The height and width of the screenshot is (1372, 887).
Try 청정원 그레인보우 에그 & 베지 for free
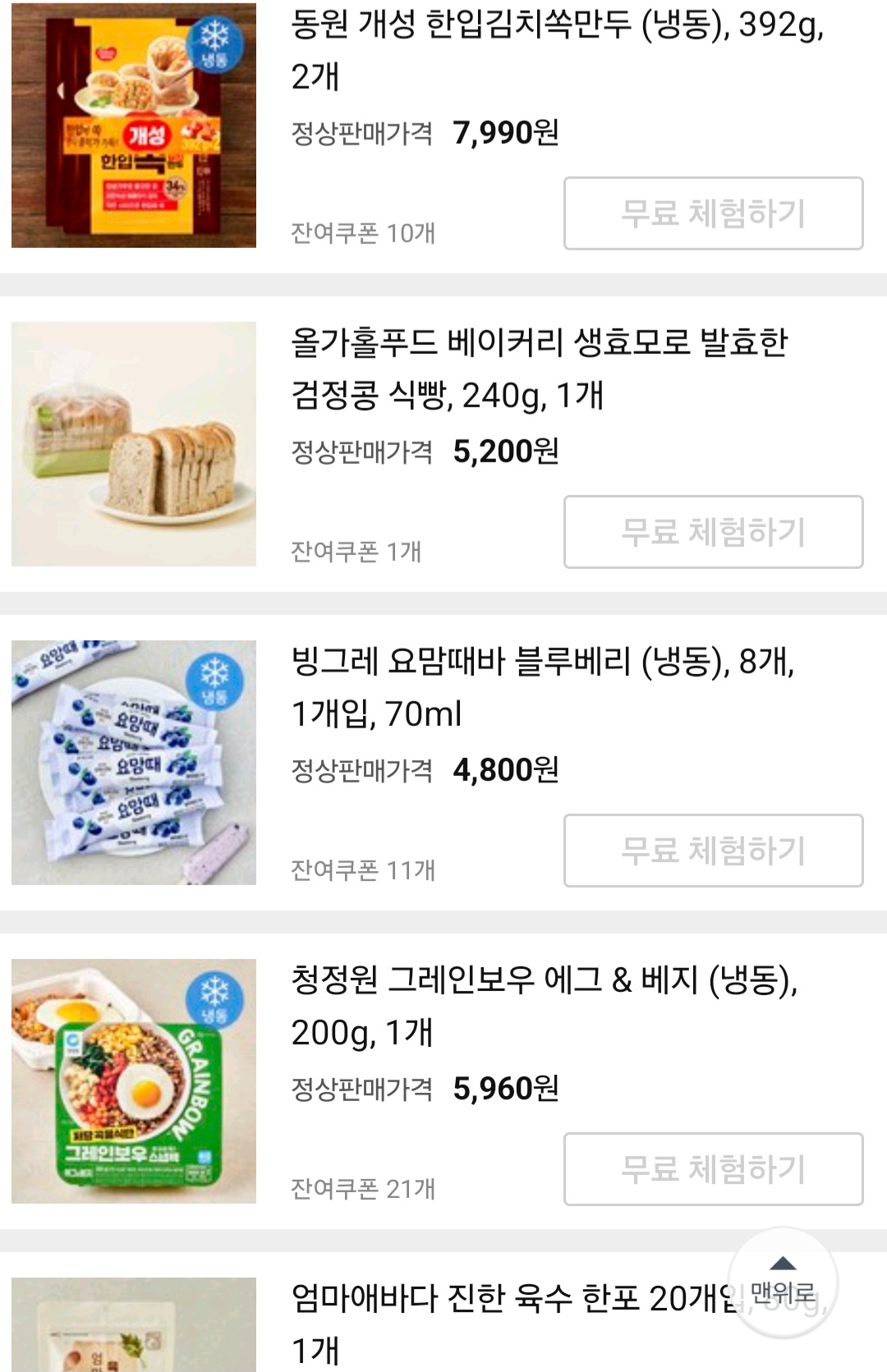coord(713,1169)
